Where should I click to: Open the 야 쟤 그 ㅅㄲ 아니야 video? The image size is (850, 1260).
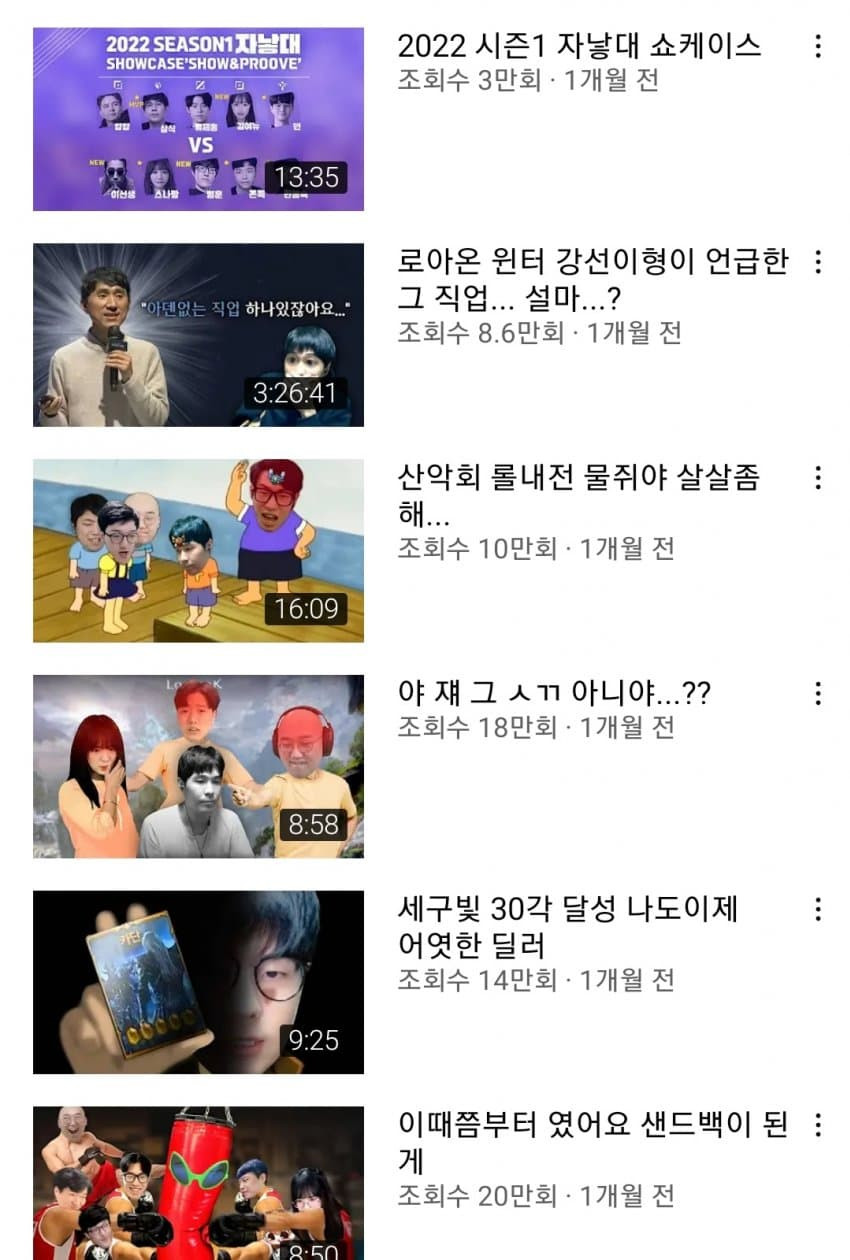pos(198,767)
